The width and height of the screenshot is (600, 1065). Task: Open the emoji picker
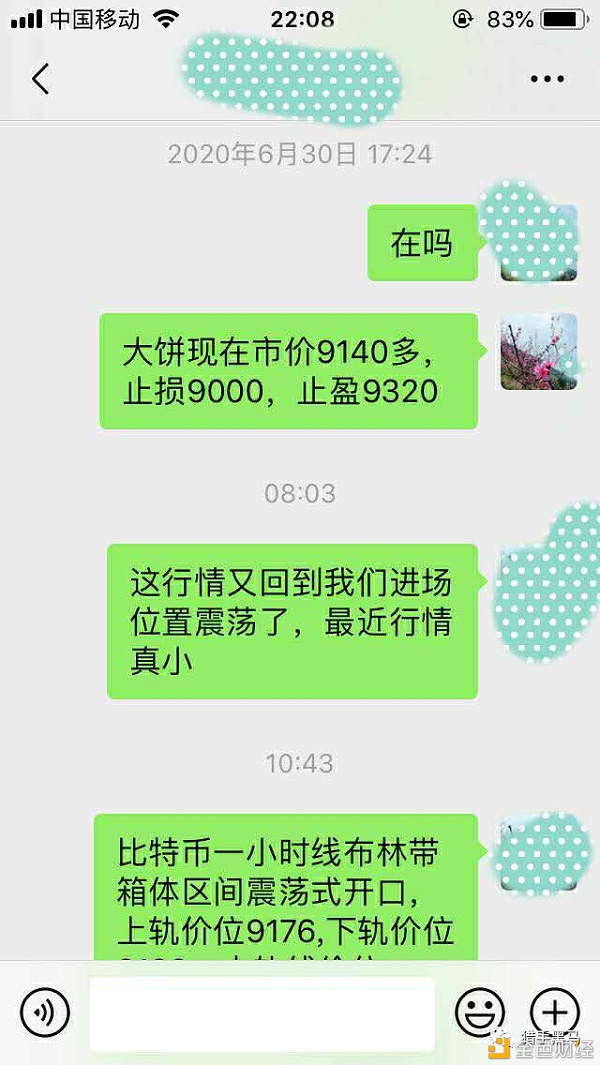480,1013
